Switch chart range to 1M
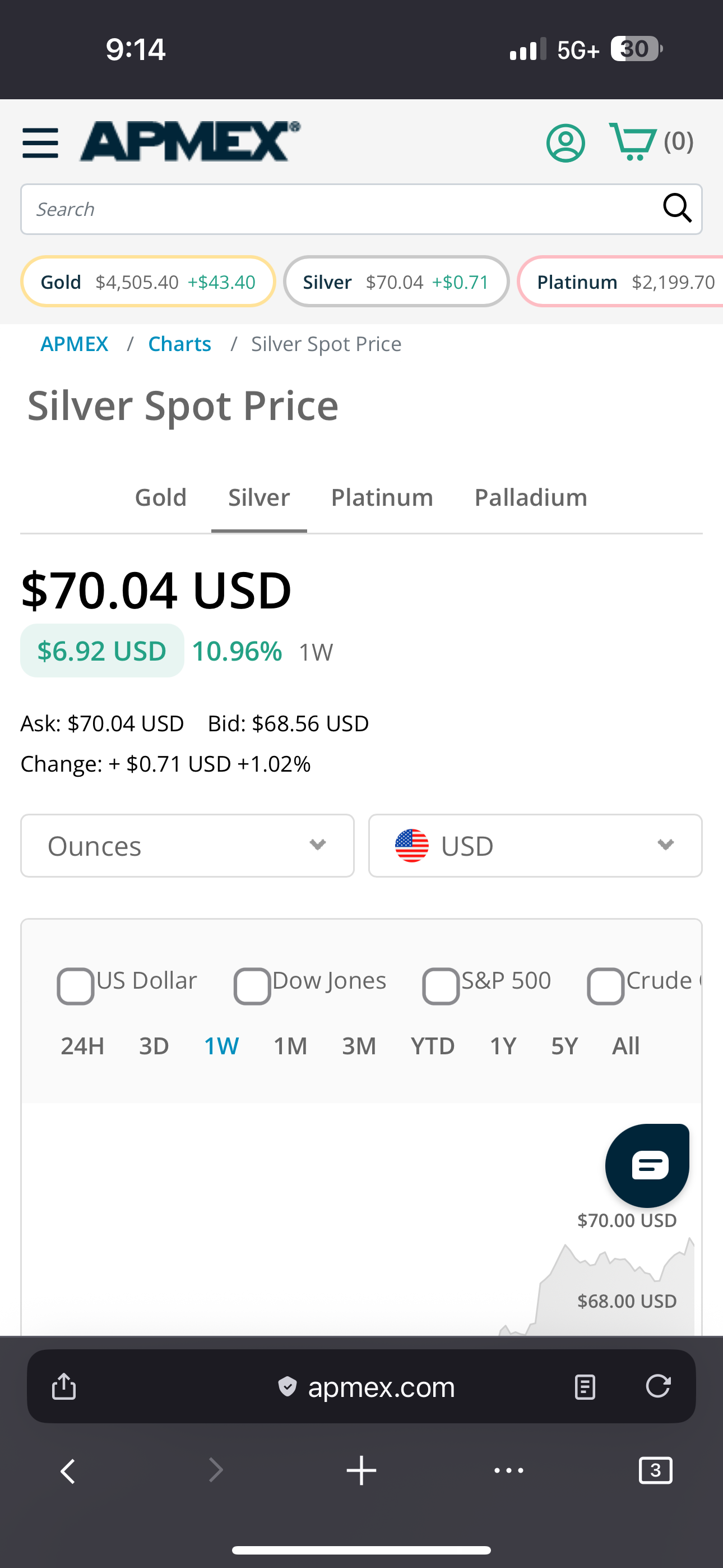The width and height of the screenshot is (723, 1568). tap(290, 1046)
